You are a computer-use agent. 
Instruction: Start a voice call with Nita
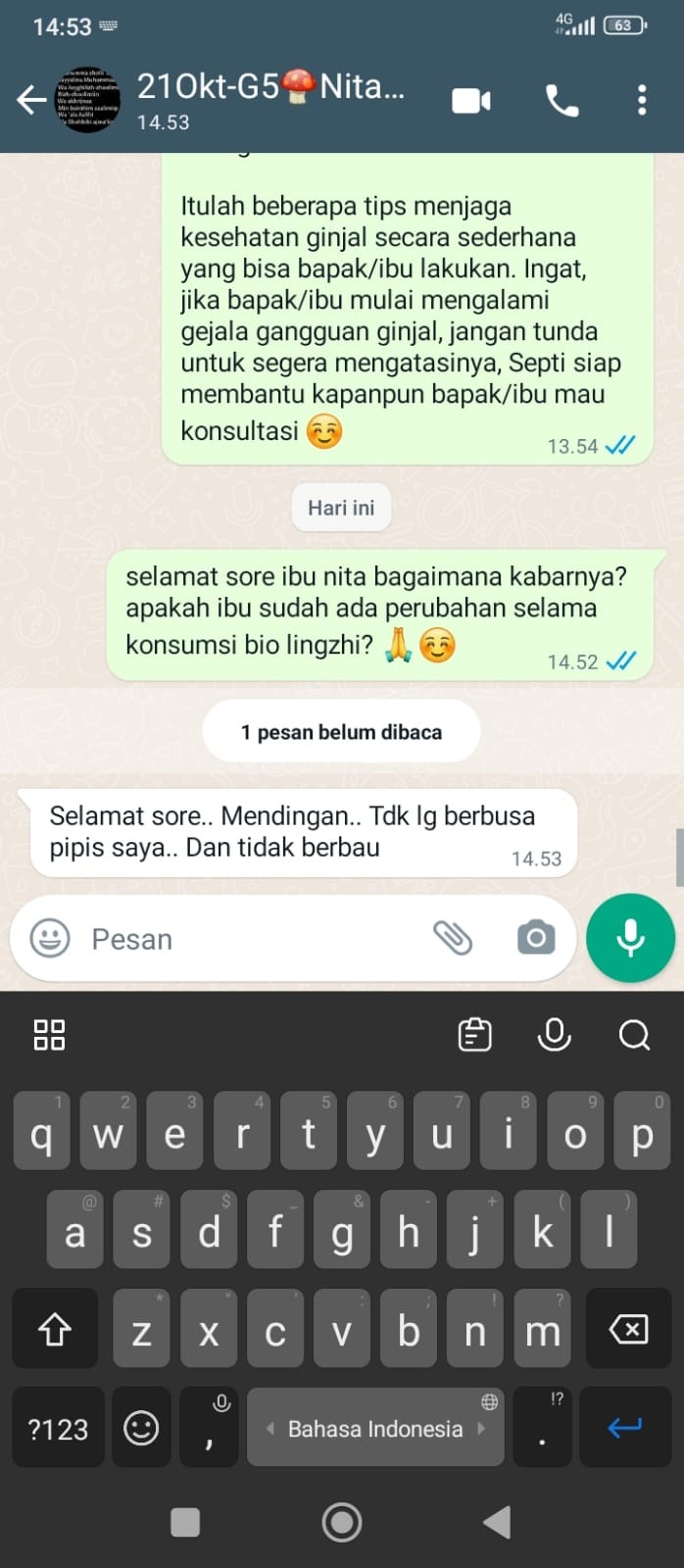[562, 100]
